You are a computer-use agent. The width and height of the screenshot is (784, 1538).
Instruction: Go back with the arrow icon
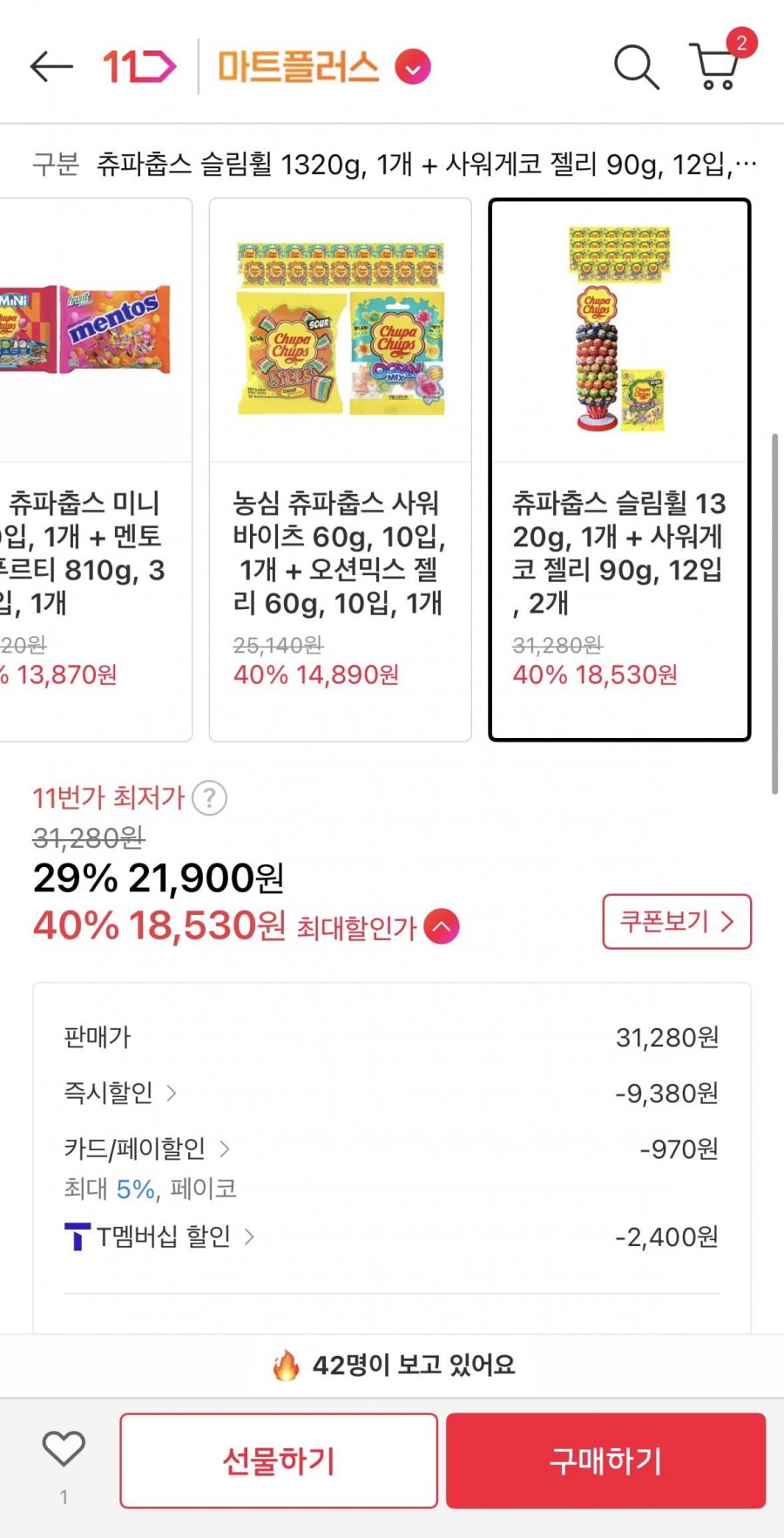click(x=51, y=66)
